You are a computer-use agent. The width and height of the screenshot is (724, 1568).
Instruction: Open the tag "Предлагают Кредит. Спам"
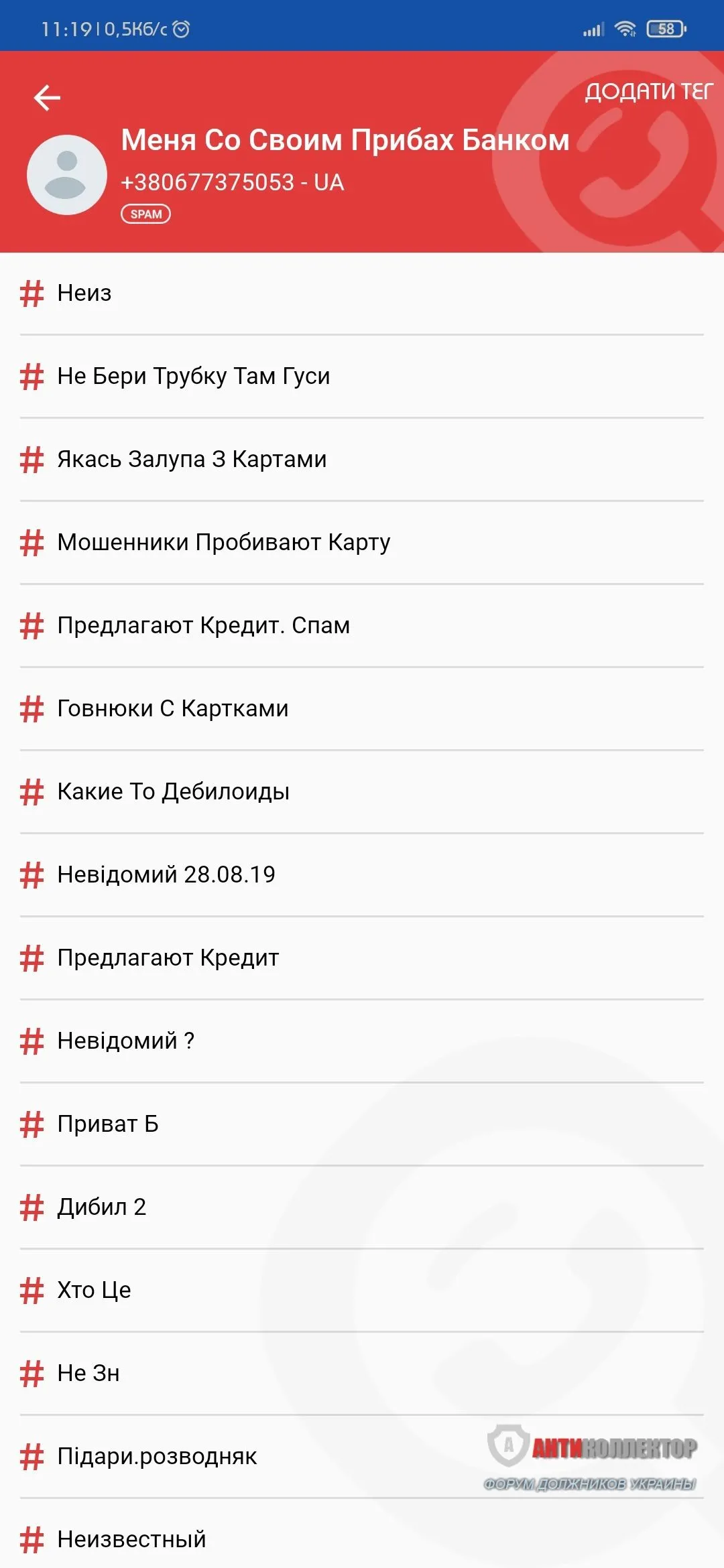tap(203, 625)
